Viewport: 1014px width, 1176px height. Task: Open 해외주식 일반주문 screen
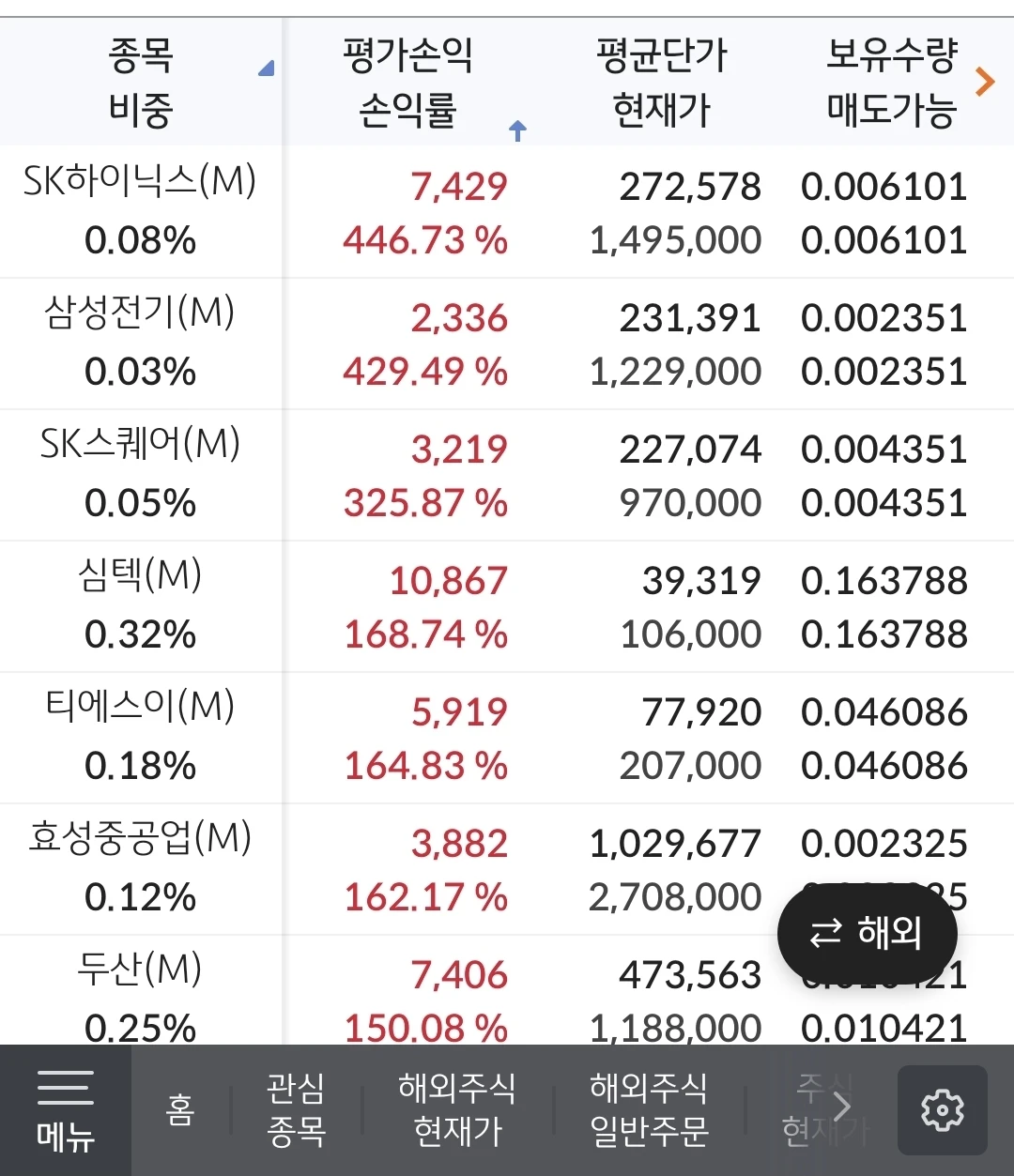tap(649, 1110)
